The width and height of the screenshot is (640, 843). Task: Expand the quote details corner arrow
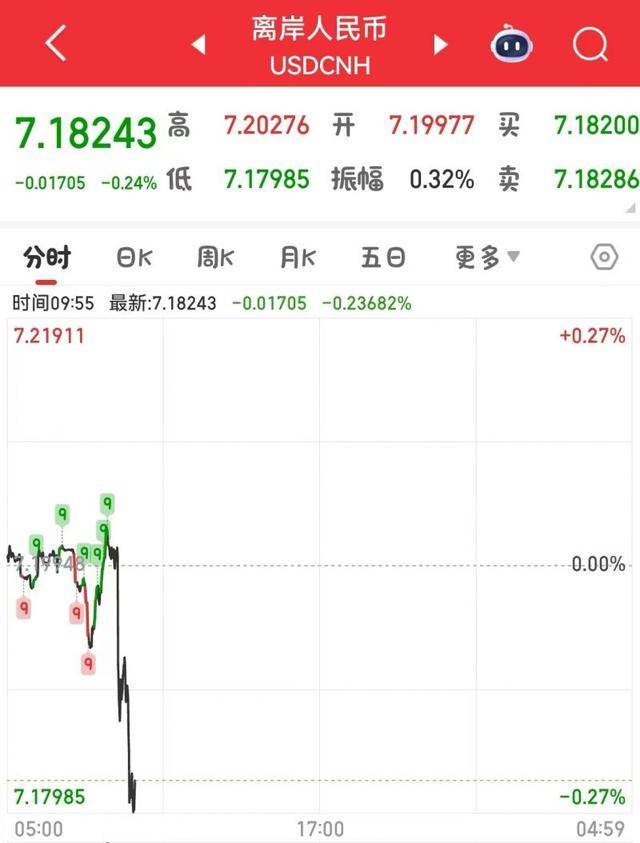coord(628,207)
